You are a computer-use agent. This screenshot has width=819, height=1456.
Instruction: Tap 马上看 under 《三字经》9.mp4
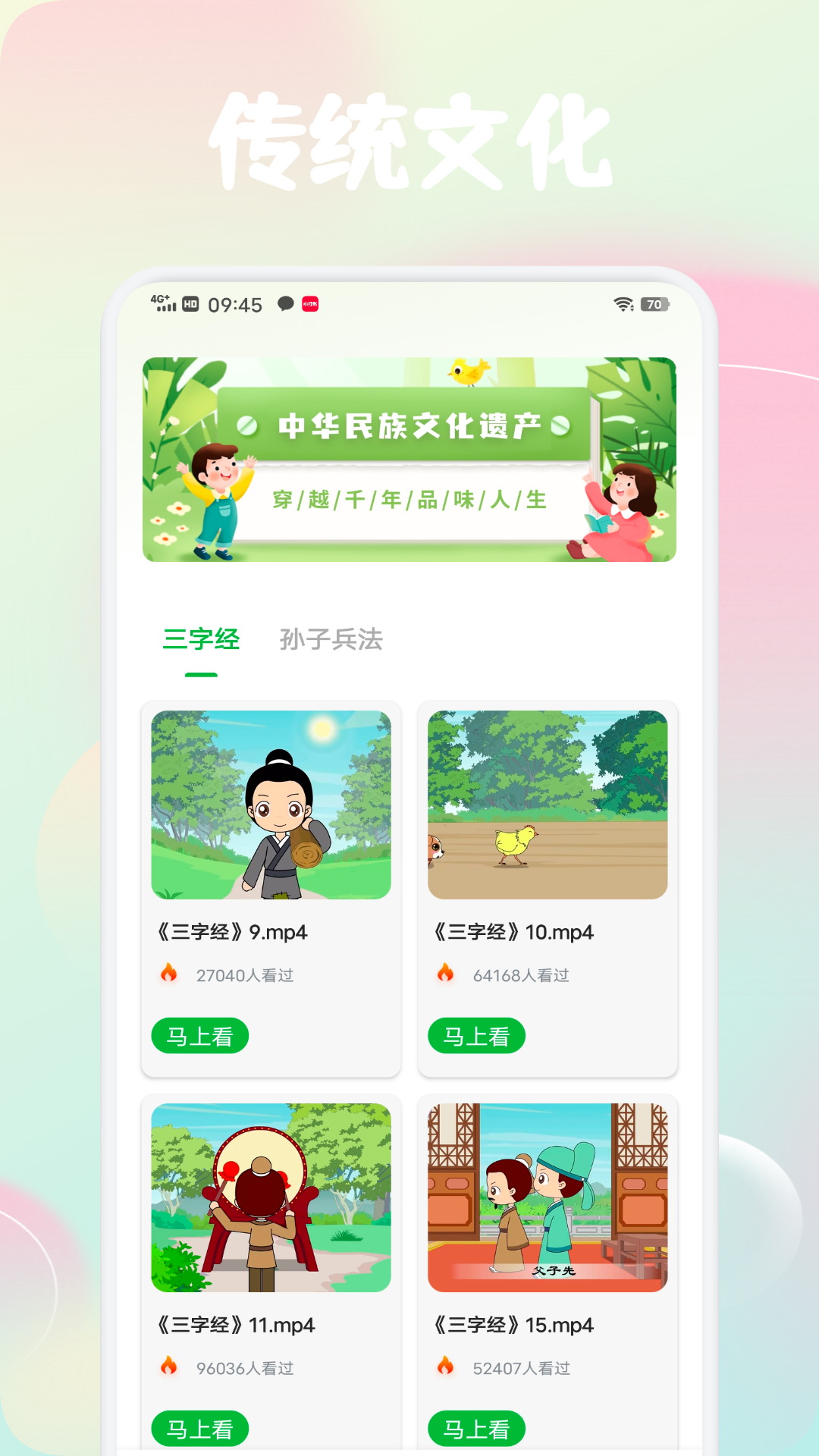200,1034
